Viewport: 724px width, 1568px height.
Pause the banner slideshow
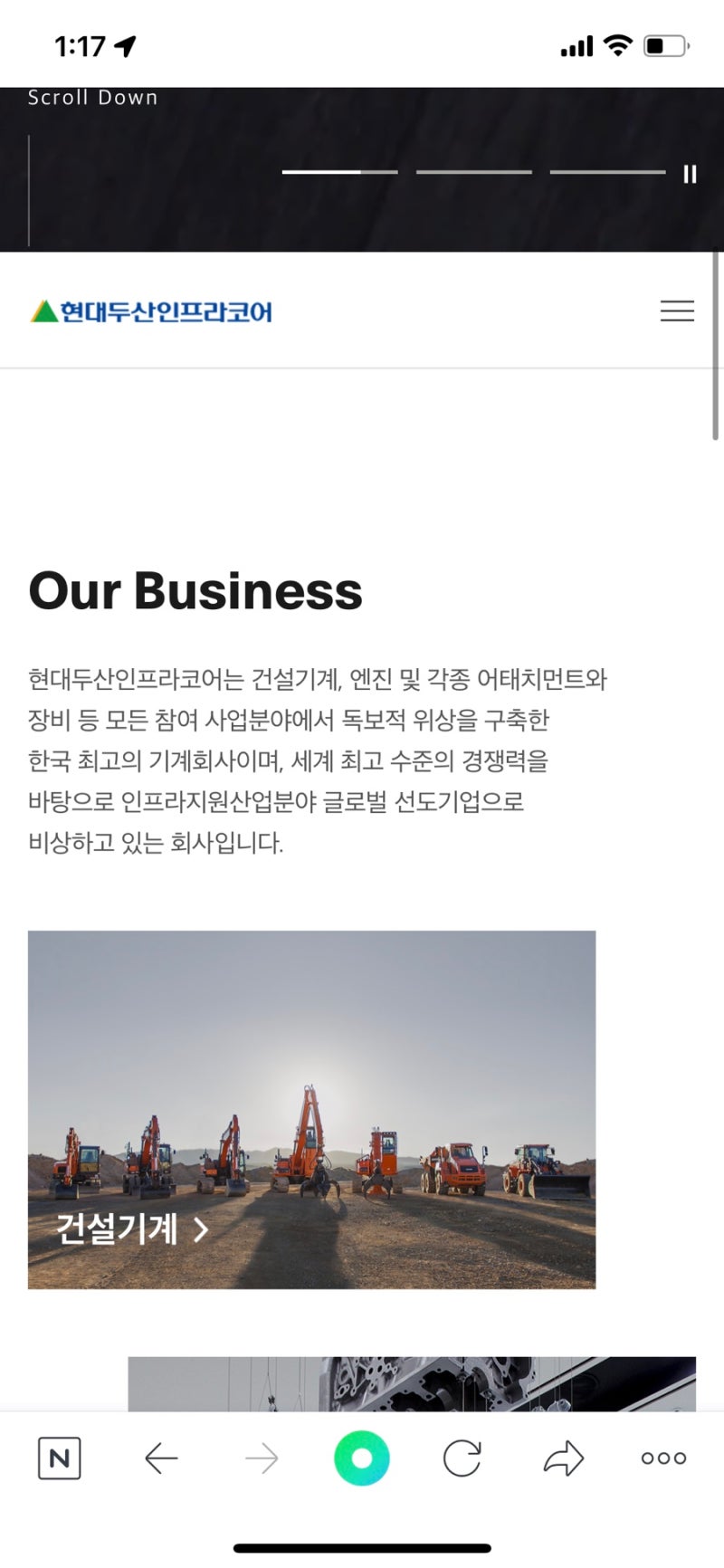pos(690,174)
